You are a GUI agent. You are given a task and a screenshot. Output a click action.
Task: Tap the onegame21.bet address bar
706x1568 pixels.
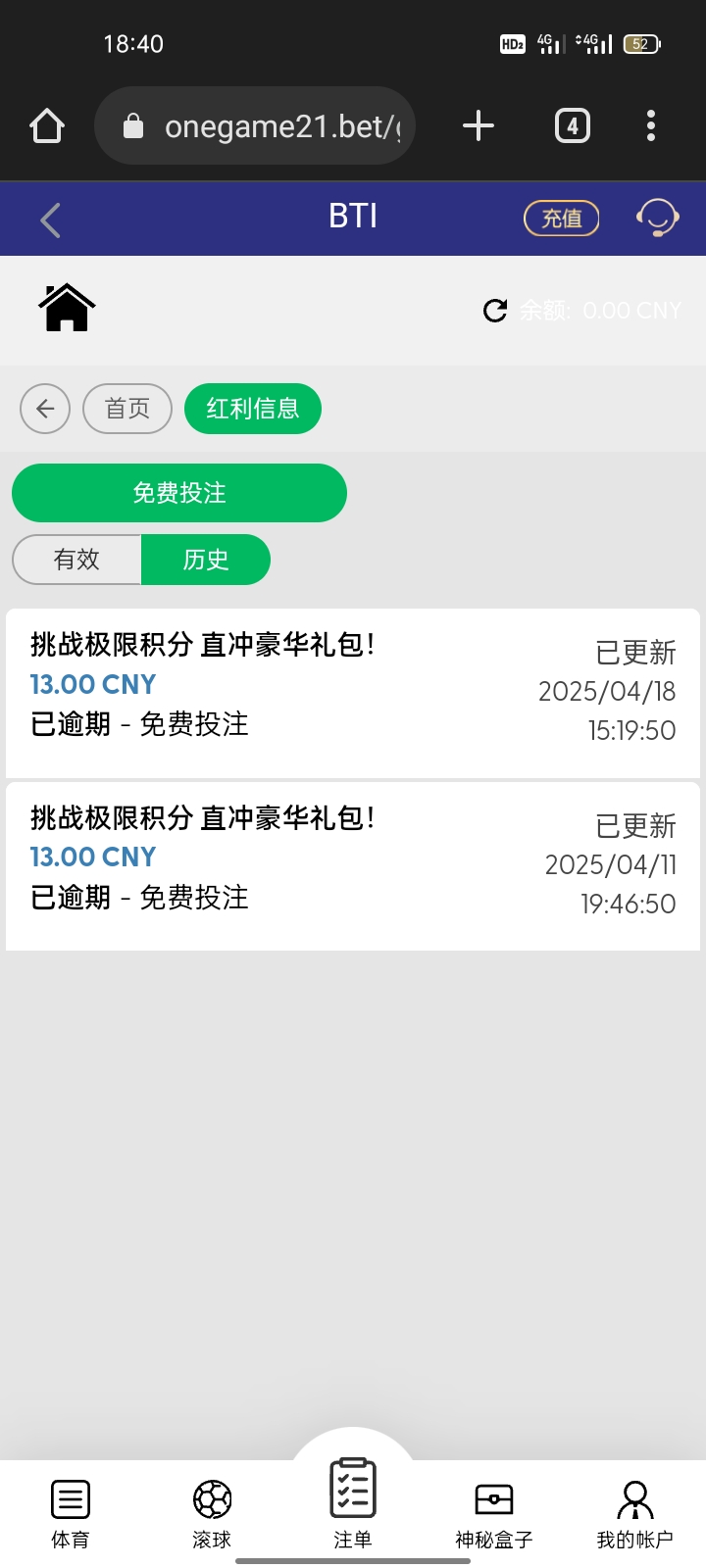[x=255, y=125]
